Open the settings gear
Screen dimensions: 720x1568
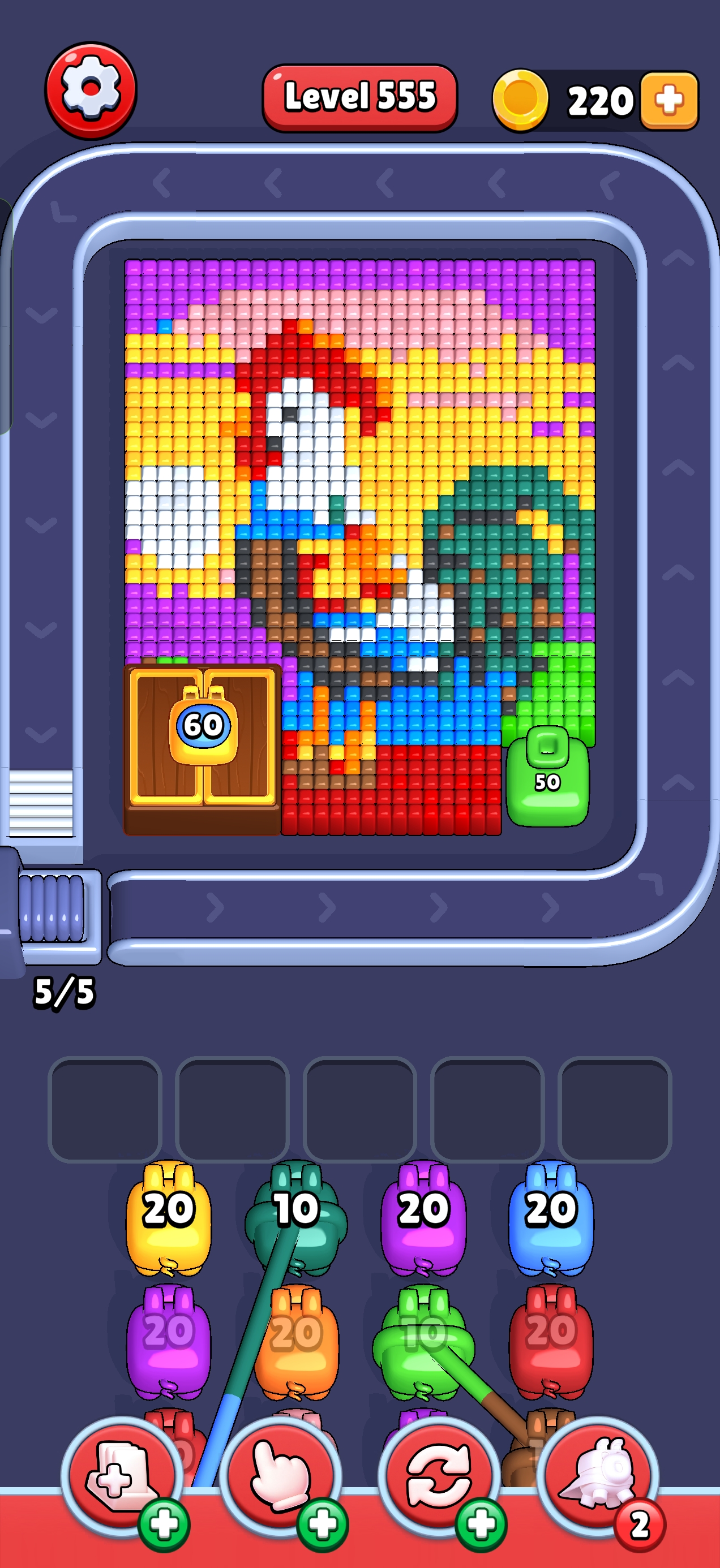pyautogui.click(x=91, y=91)
